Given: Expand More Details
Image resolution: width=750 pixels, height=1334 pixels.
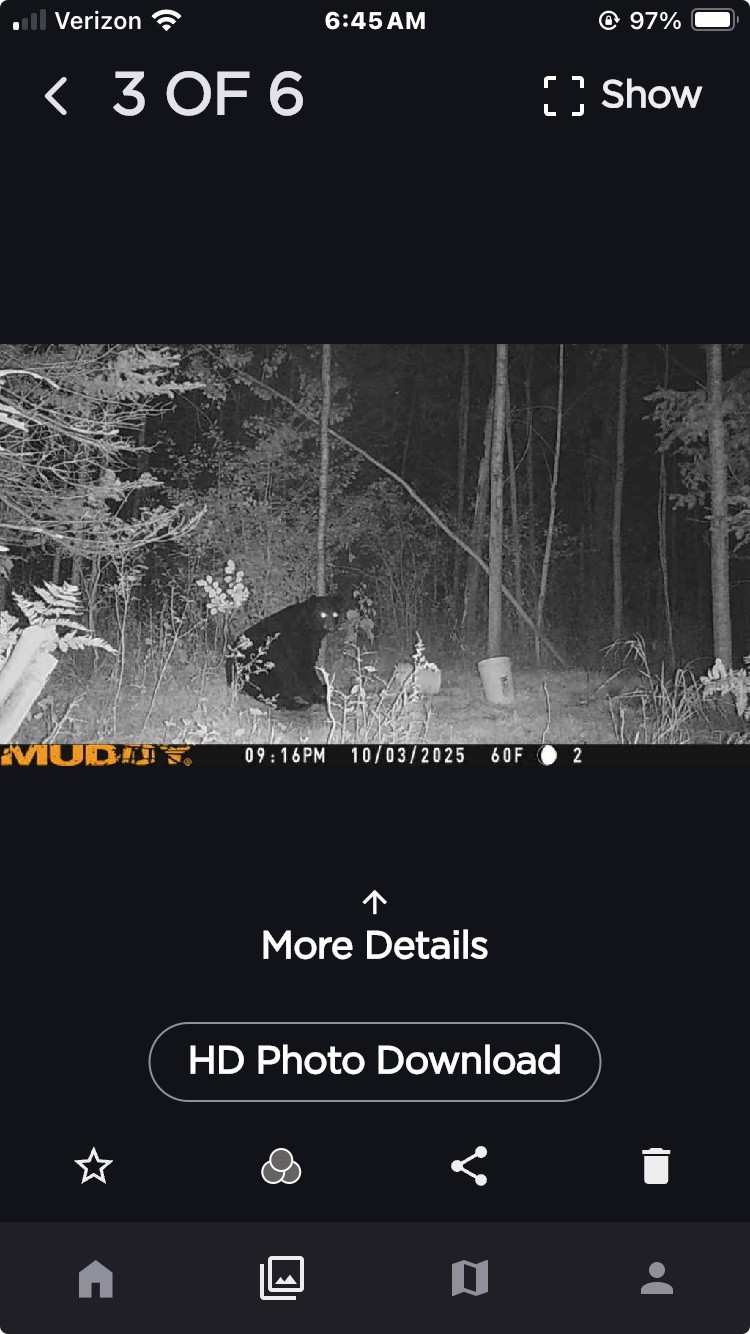Looking at the screenshot, I should (375, 929).
